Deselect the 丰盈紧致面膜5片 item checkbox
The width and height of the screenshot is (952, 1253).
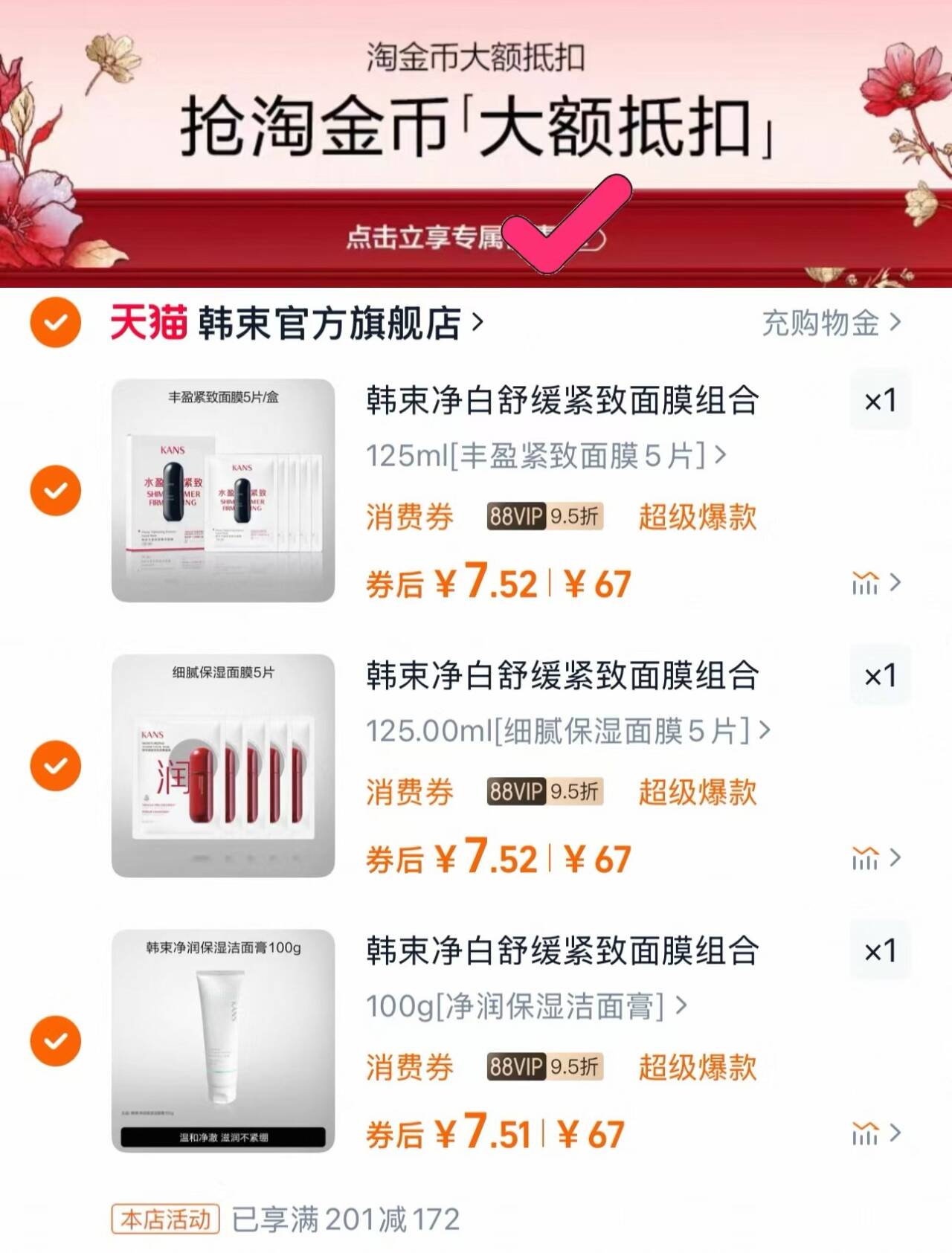56,491
